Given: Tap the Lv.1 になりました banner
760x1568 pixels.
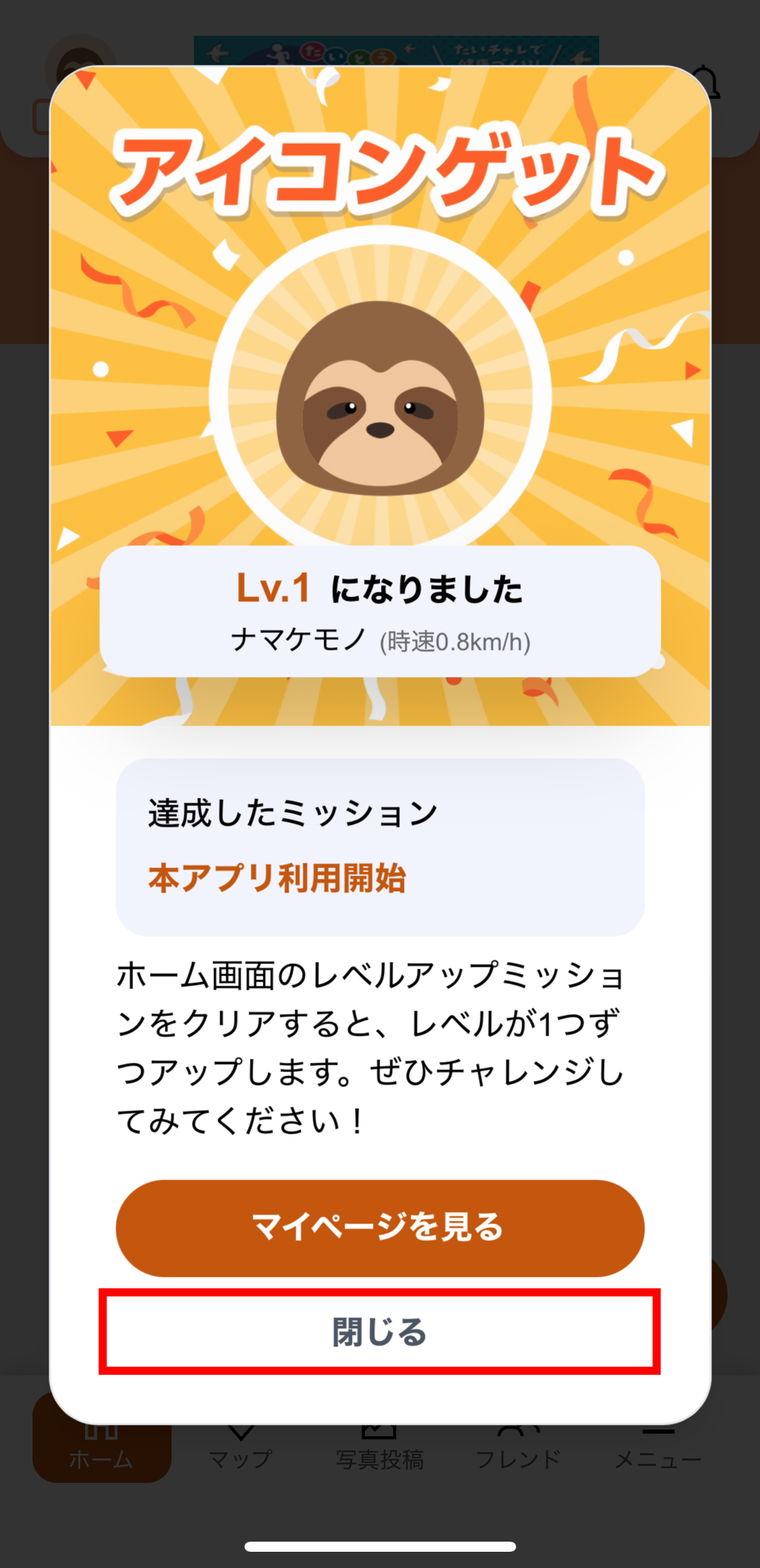Looking at the screenshot, I should [380, 611].
